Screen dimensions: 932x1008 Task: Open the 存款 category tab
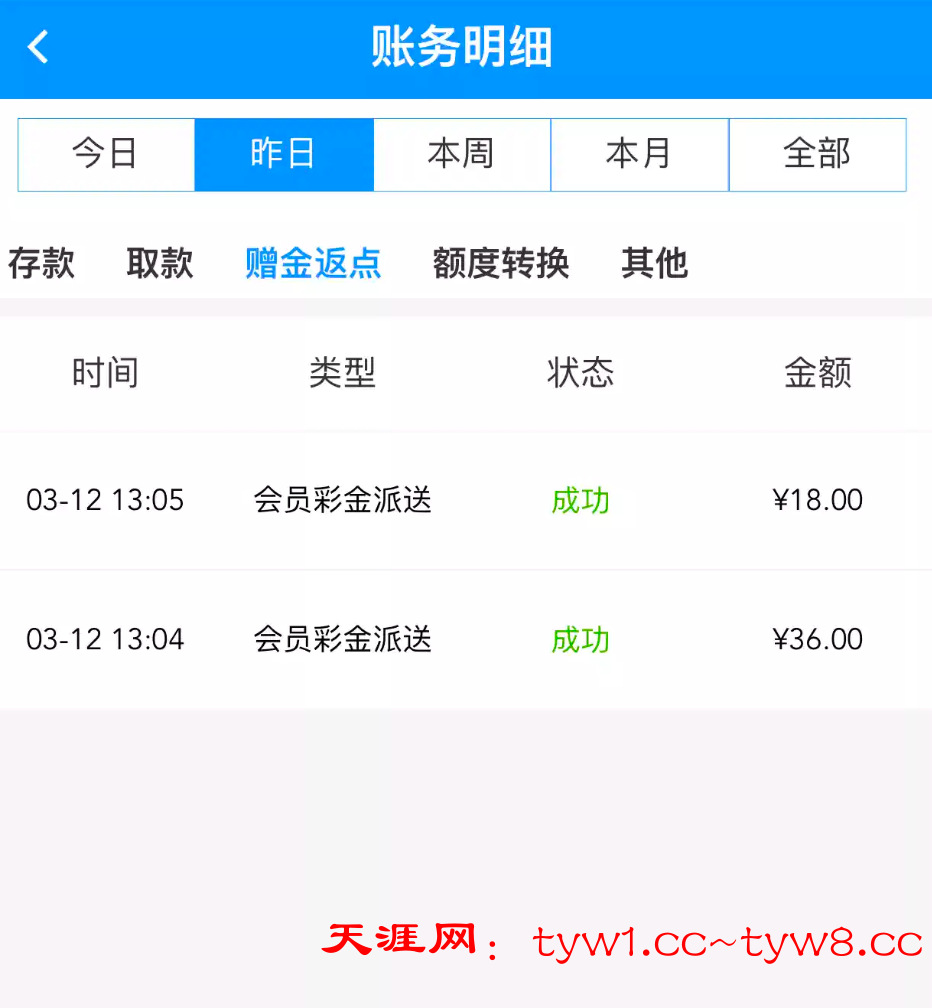[x=42, y=263]
